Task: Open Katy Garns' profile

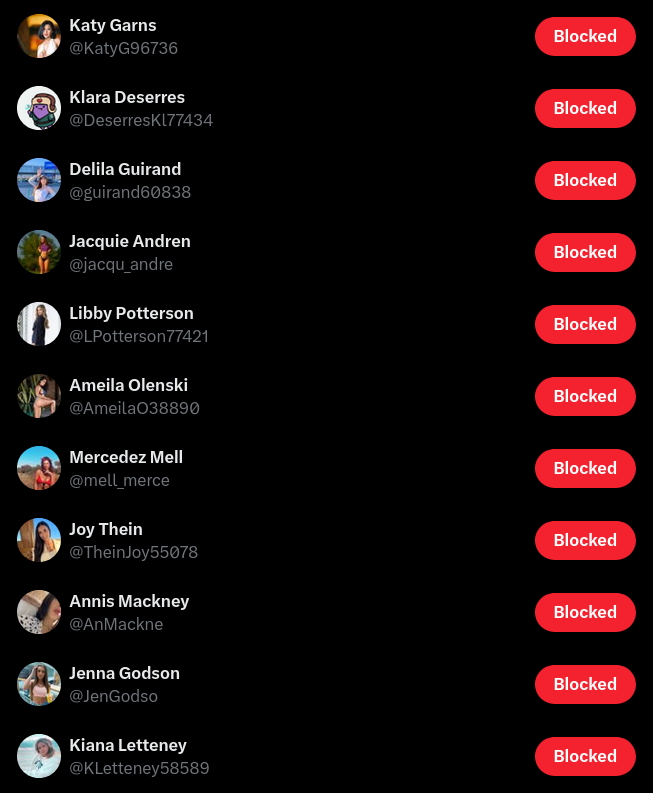Action: pos(112,25)
